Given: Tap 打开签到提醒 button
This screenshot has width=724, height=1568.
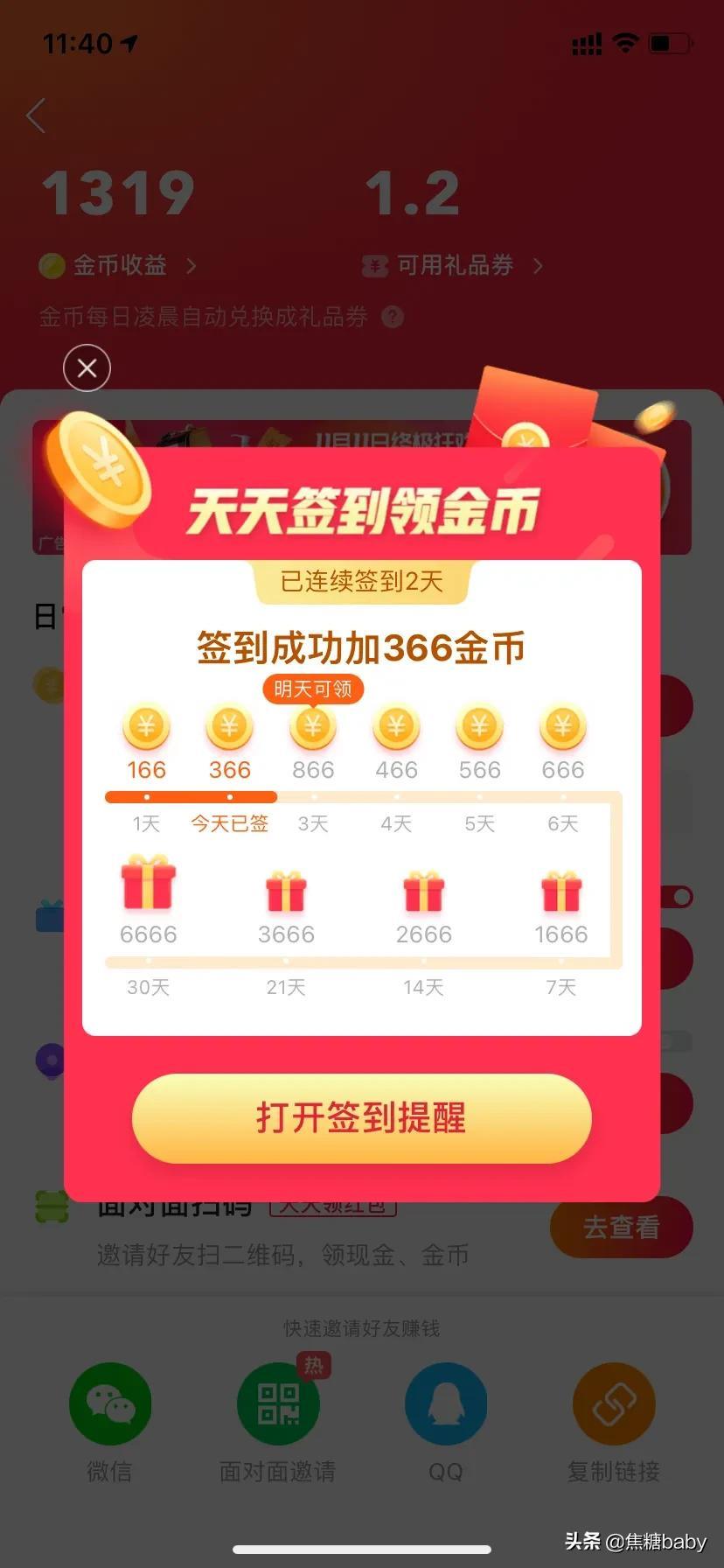Looking at the screenshot, I should click(x=361, y=1118).
